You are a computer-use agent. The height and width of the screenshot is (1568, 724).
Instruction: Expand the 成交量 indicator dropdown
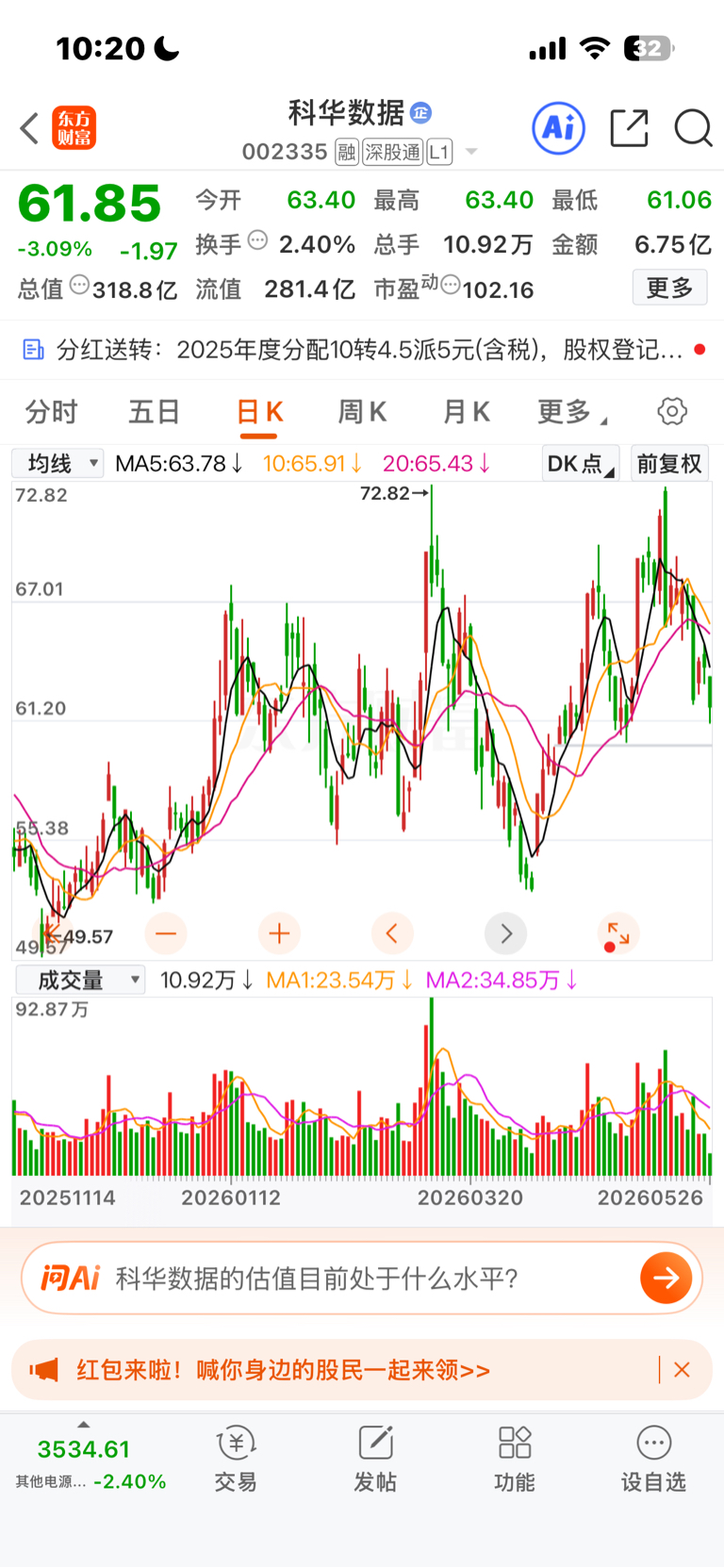tap(79, 980)
